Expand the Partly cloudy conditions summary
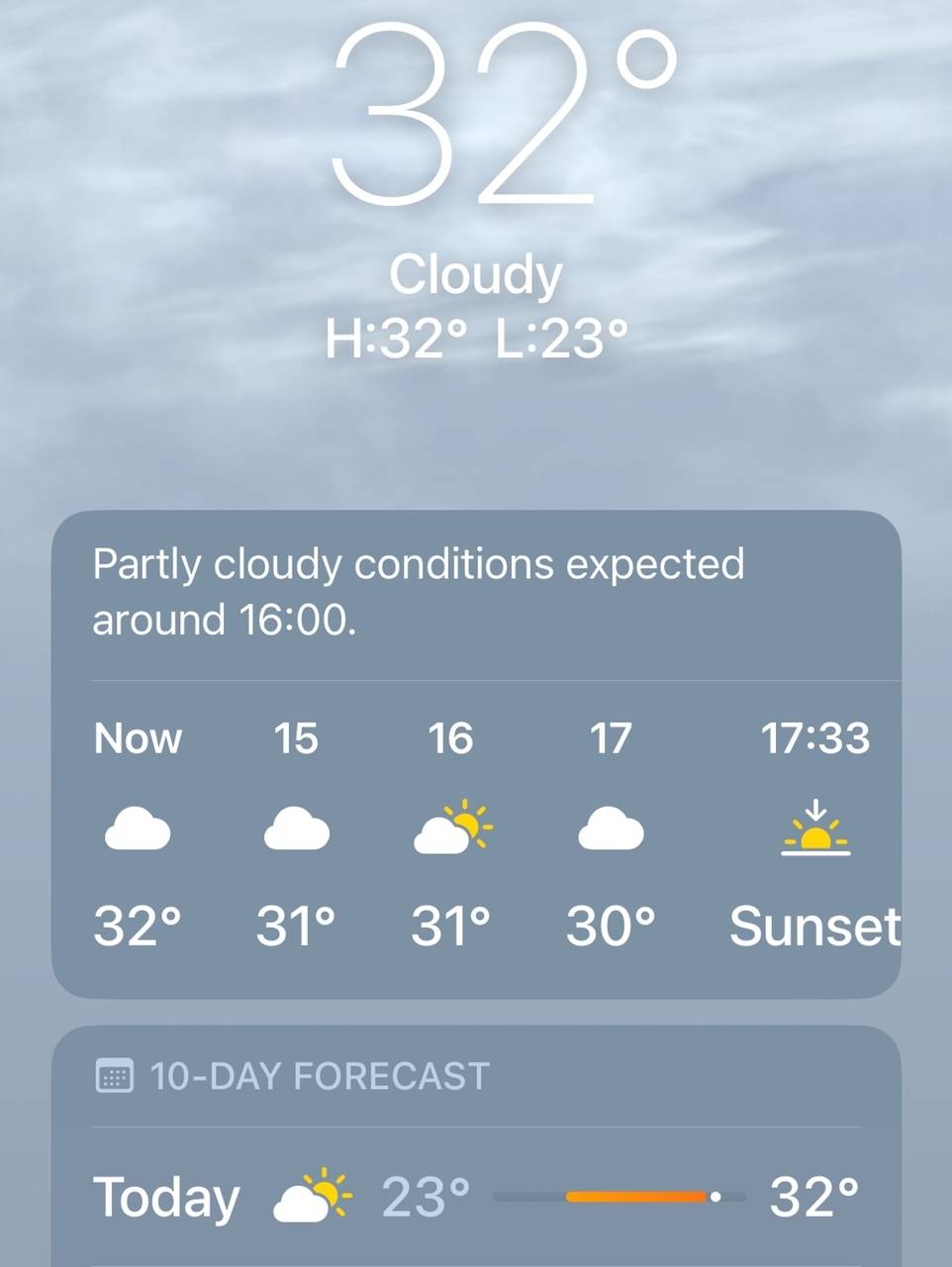952x1267 pixels. [418, 592]
